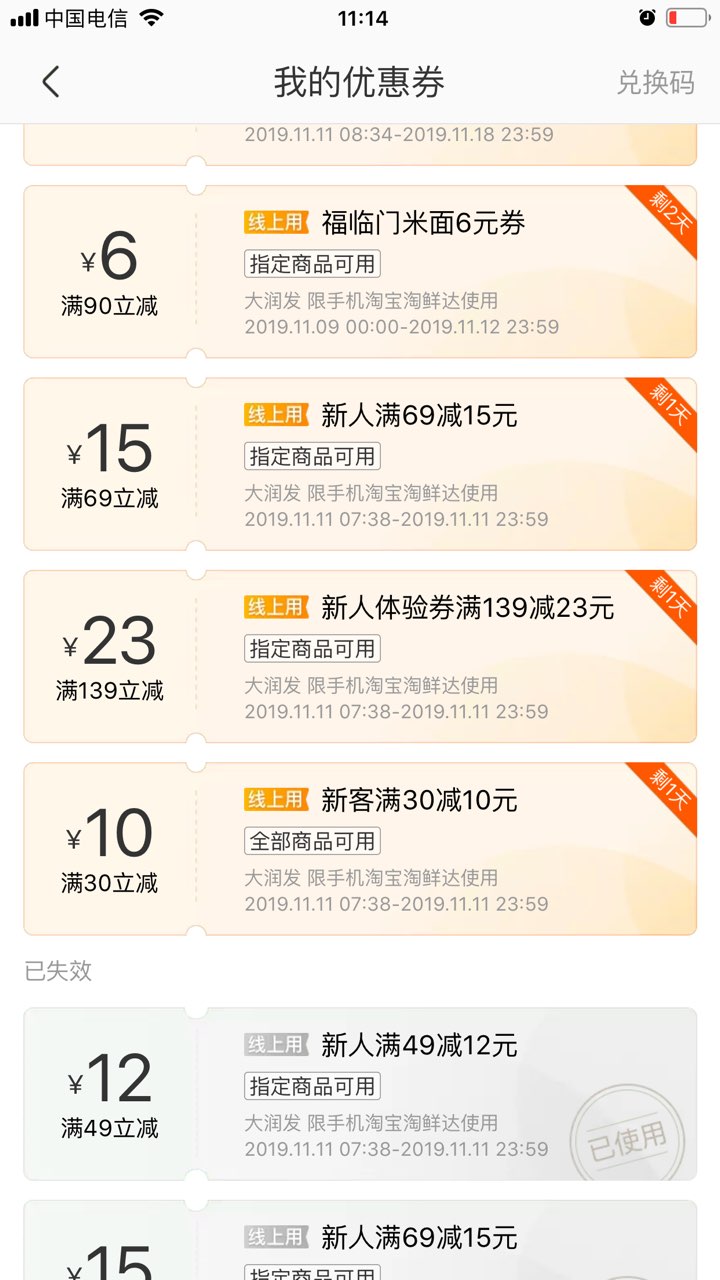720x1280 pixels.
Task: View the used 新人满49减12元 coupon
Action: point(360,1094)
